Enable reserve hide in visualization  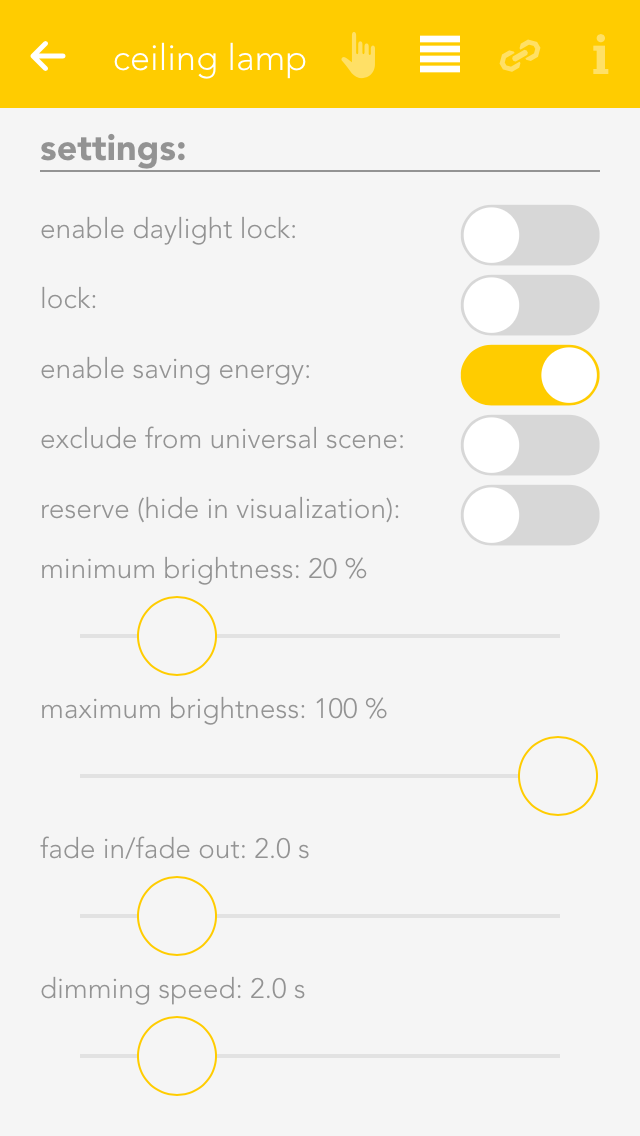click(530, 515)
